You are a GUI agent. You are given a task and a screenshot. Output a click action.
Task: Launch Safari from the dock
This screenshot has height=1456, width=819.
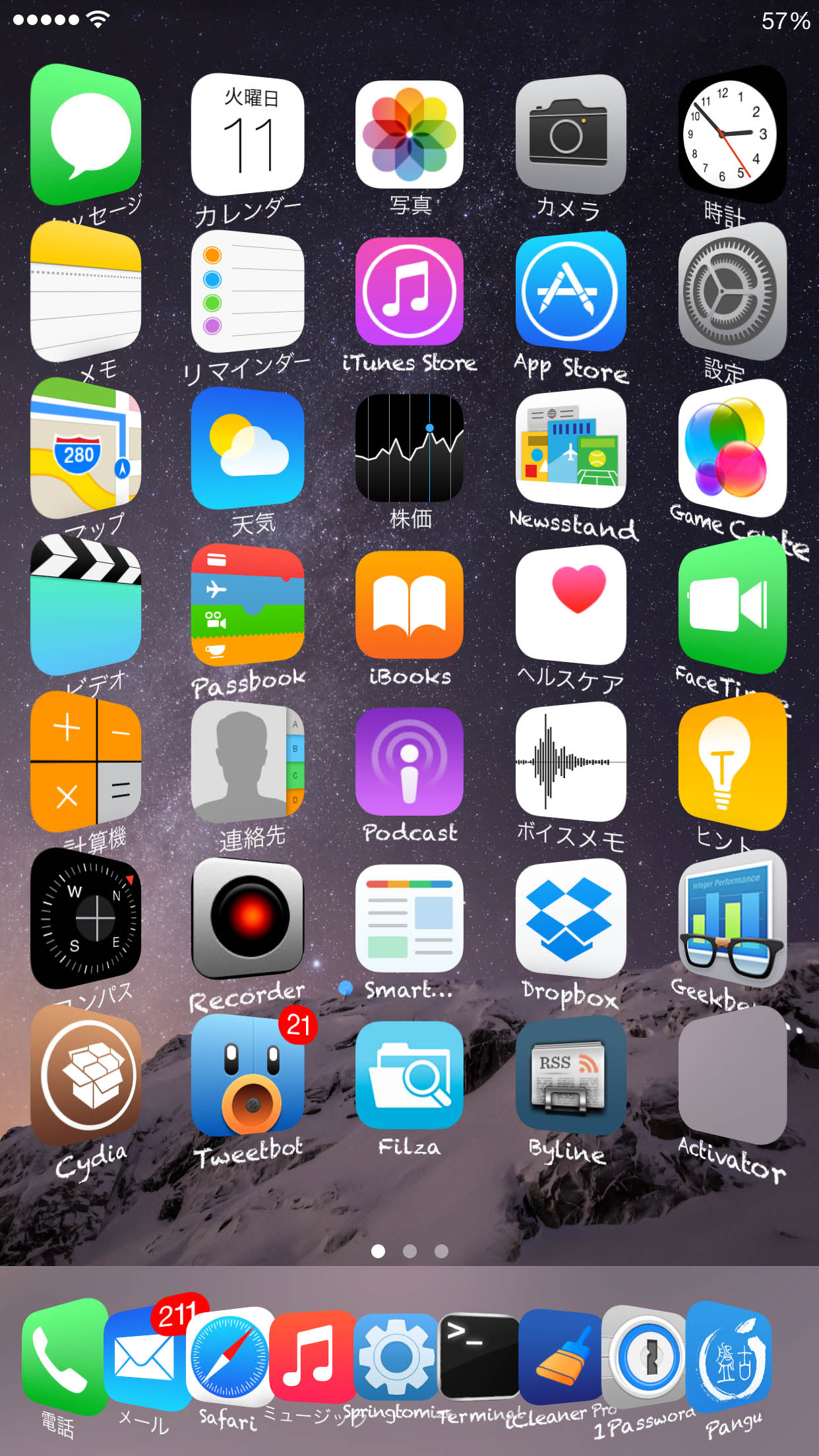pyautogui.click(x=229, y=1356)
